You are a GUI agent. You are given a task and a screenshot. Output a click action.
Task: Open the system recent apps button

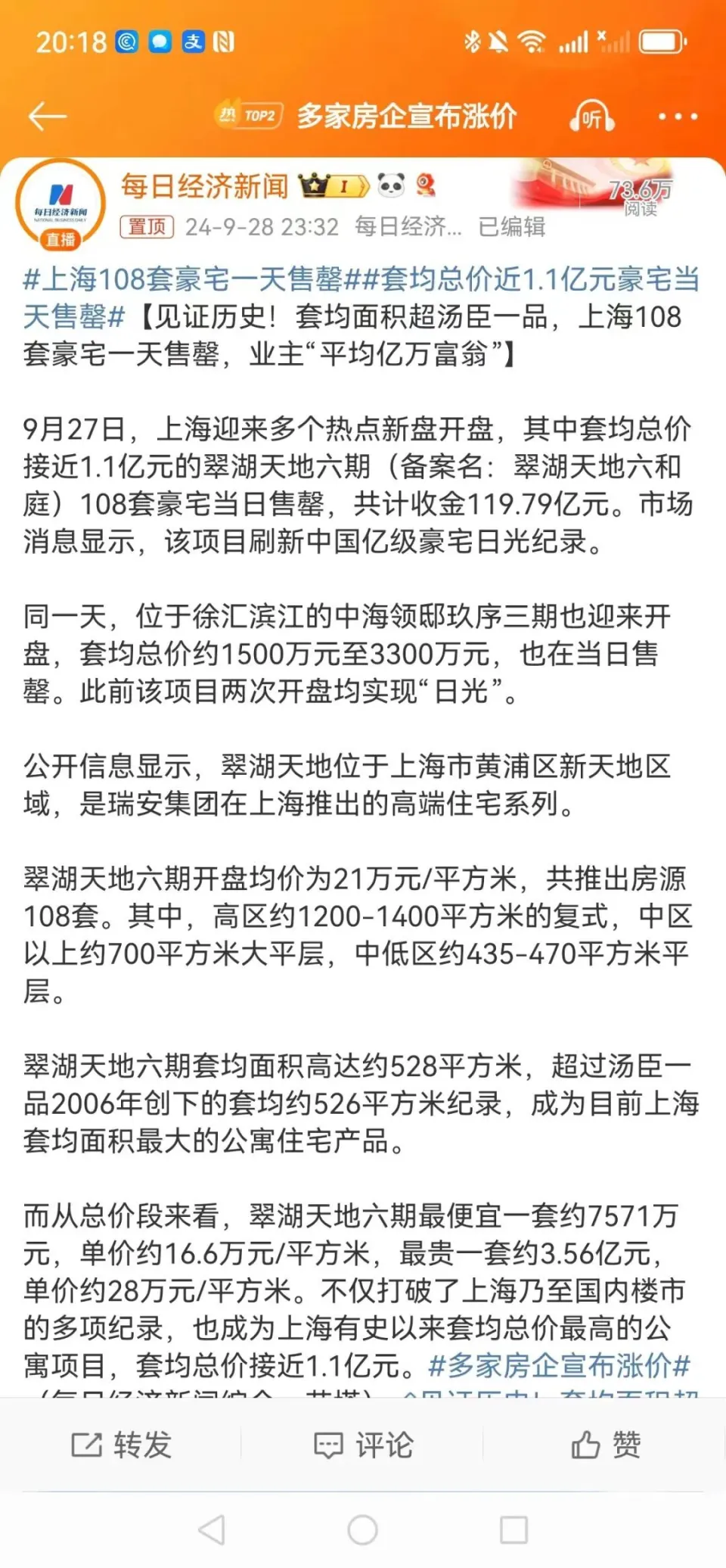click(513, 1529)
